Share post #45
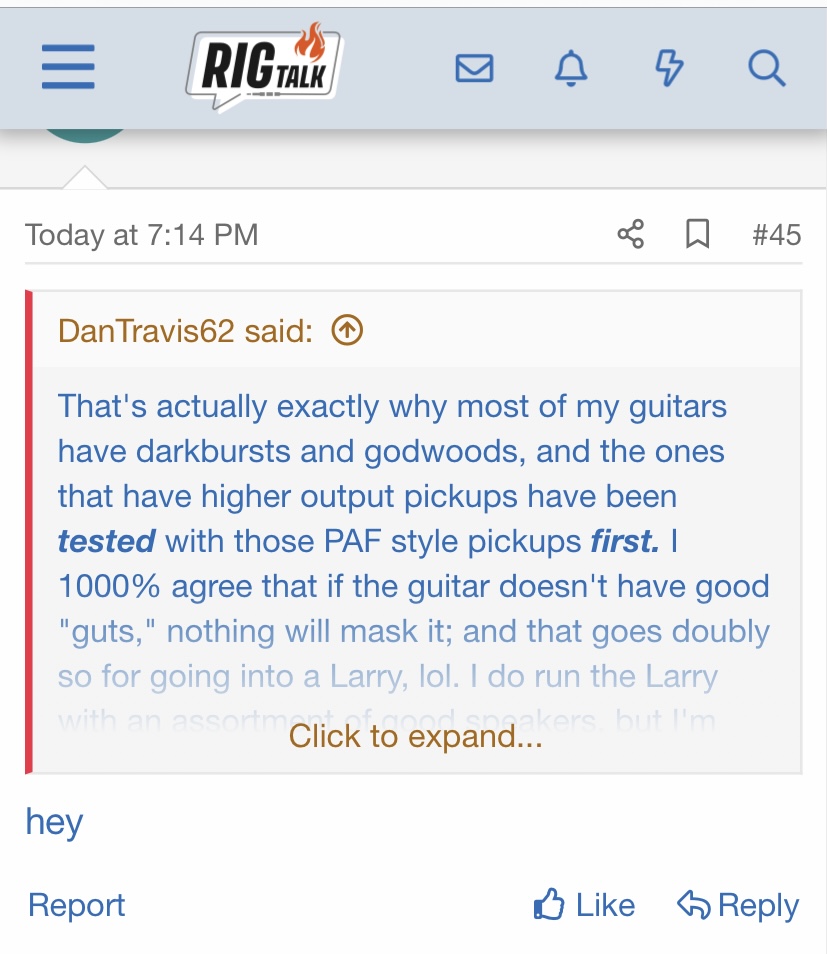This screenshot has width=827, height=954. (631, 235)
